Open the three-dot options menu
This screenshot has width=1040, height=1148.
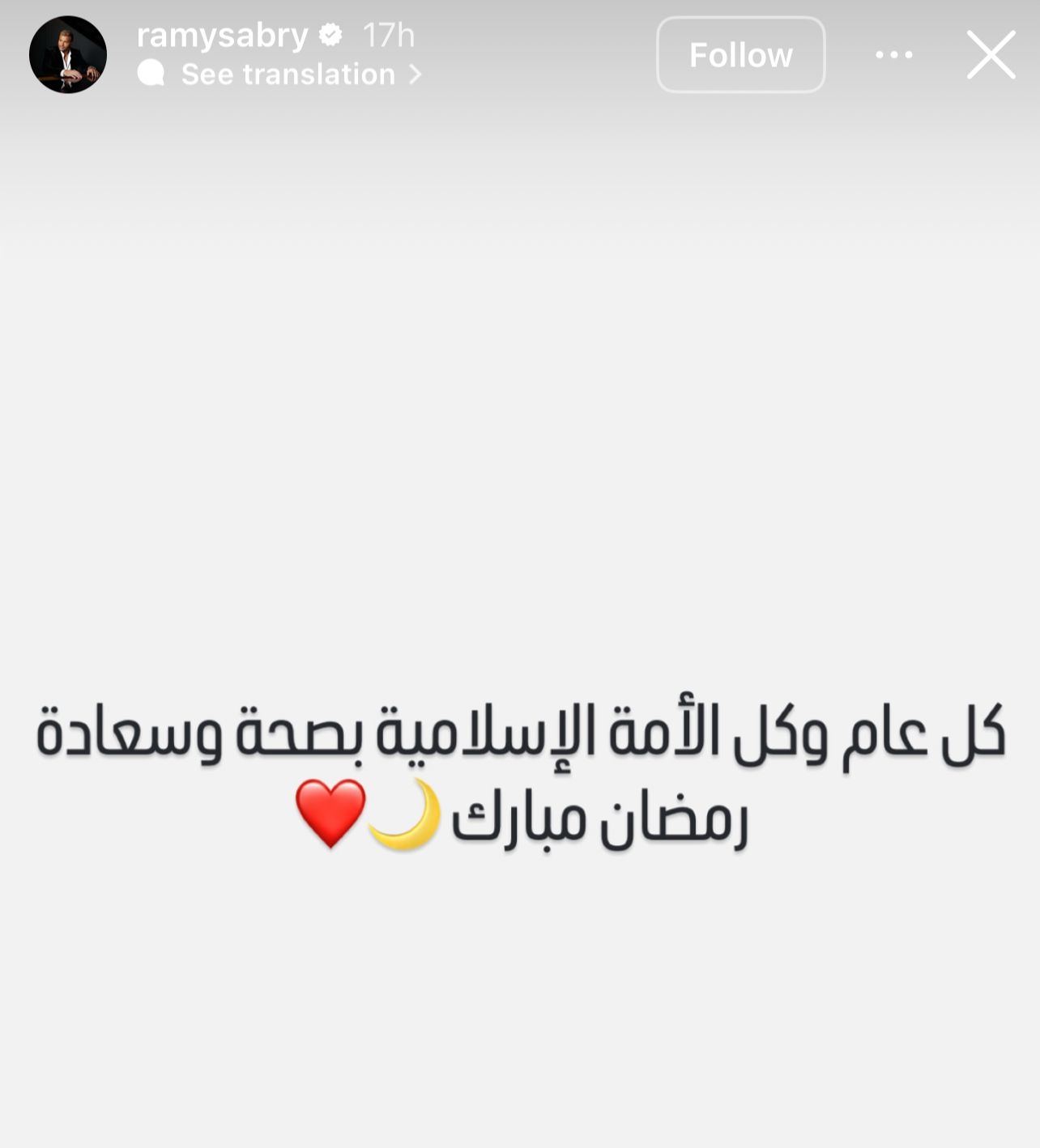pos(894,55)
